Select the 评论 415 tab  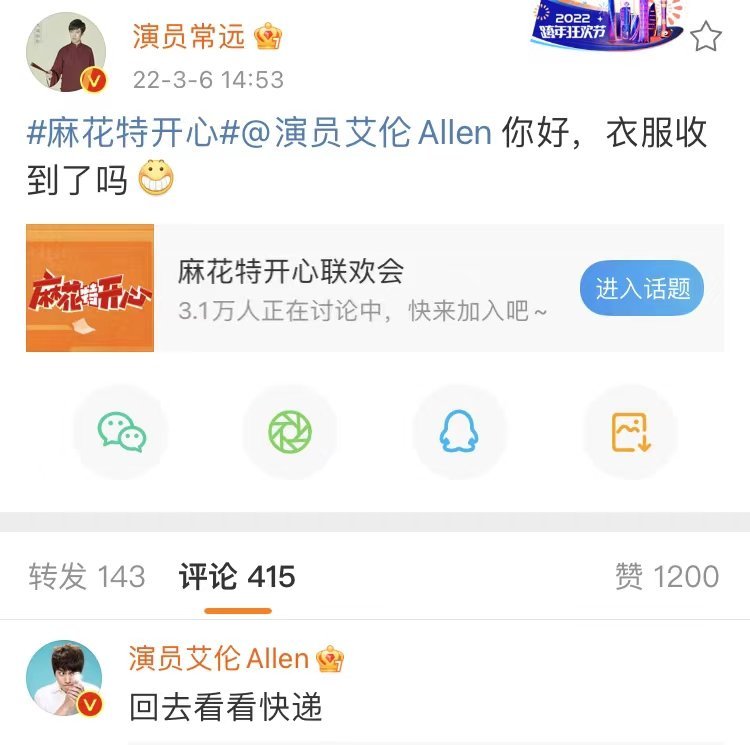point(237,577)
